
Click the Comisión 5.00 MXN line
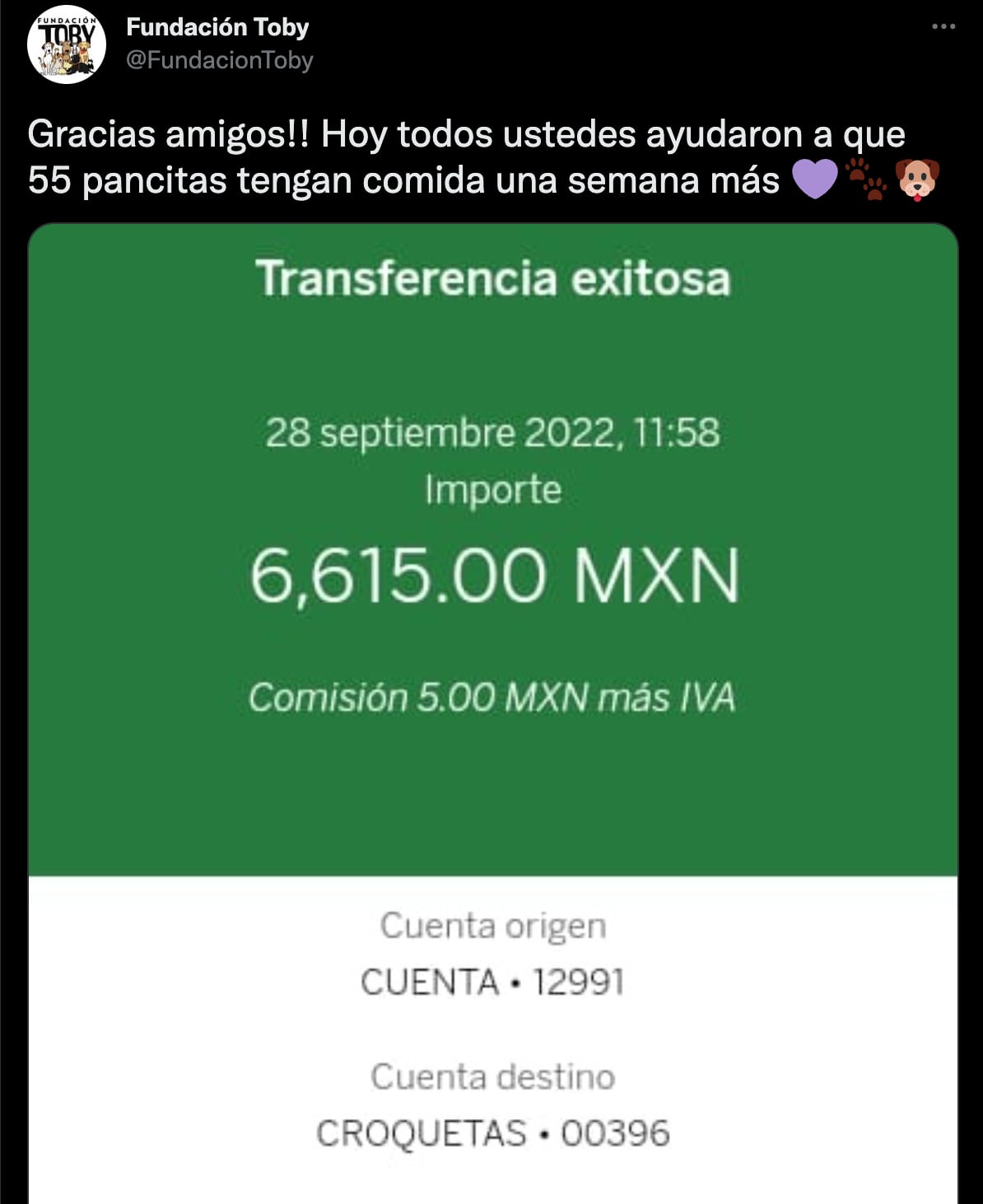tap(495, 696)
